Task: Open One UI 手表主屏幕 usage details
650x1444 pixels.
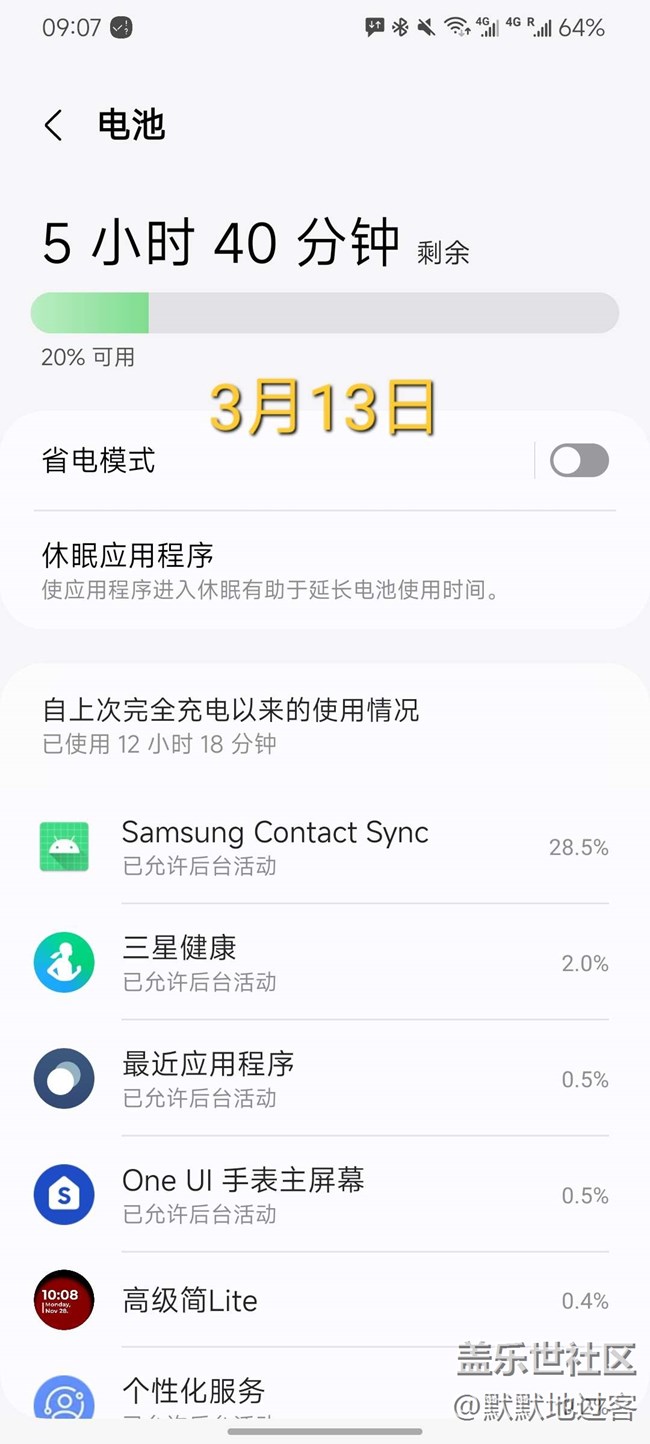Action: click(x=325, y=1195)
